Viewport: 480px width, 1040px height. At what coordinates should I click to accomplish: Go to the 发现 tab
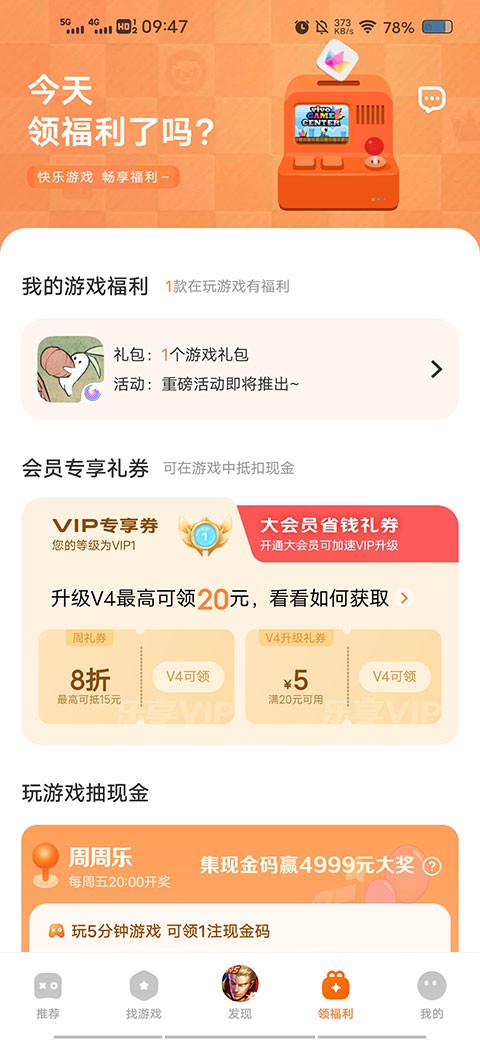[x=240, y=993]
